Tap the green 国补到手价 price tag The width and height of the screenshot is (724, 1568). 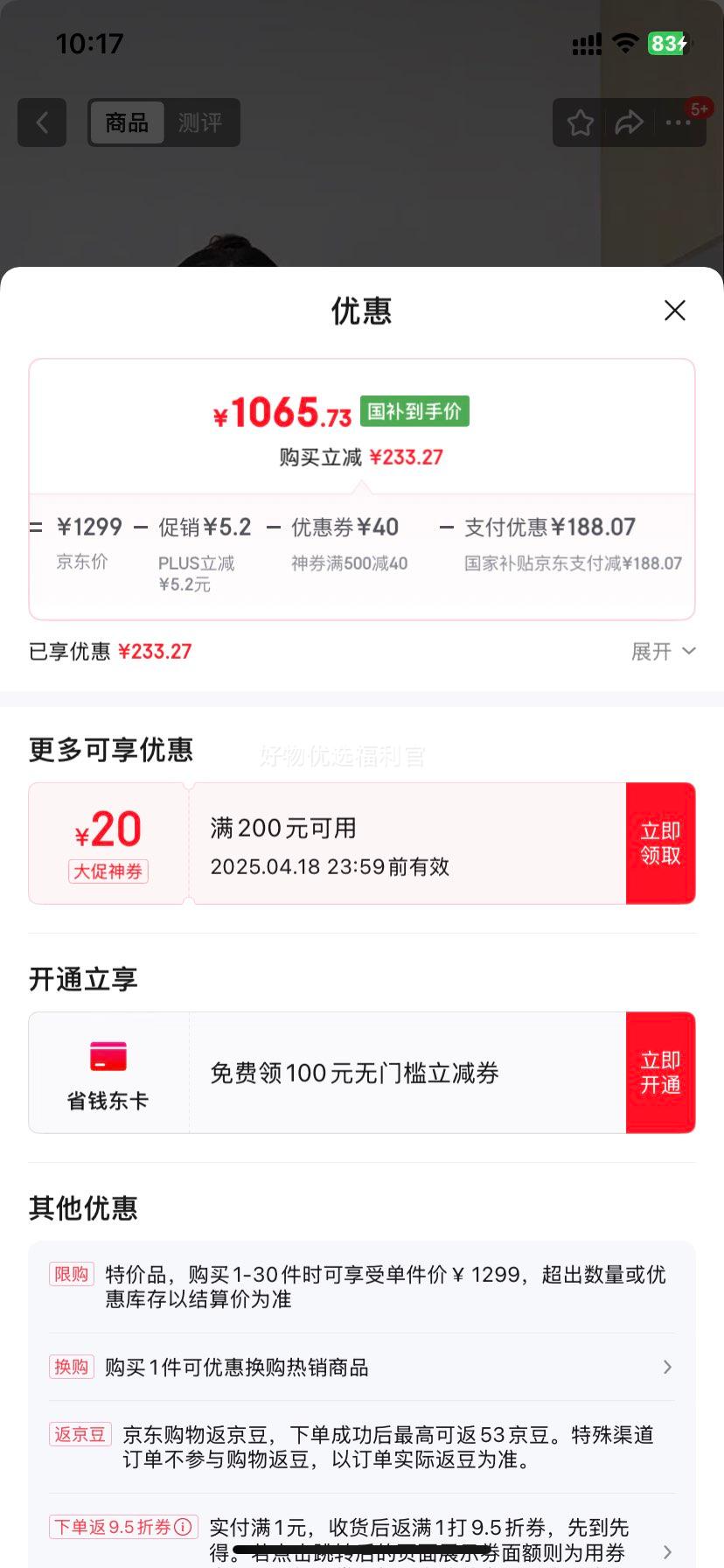click(414, 410)
